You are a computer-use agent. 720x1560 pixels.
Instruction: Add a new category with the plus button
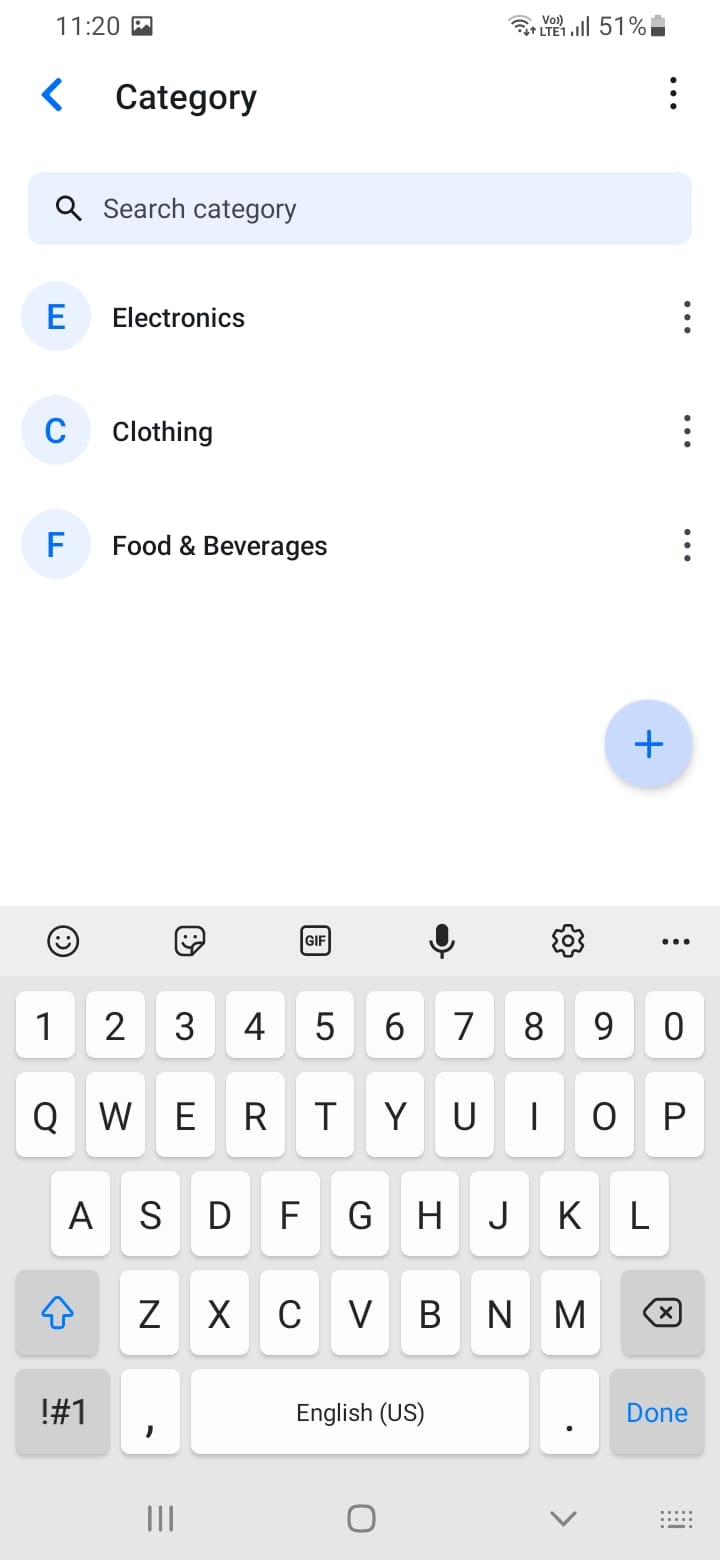click(649, 744)
